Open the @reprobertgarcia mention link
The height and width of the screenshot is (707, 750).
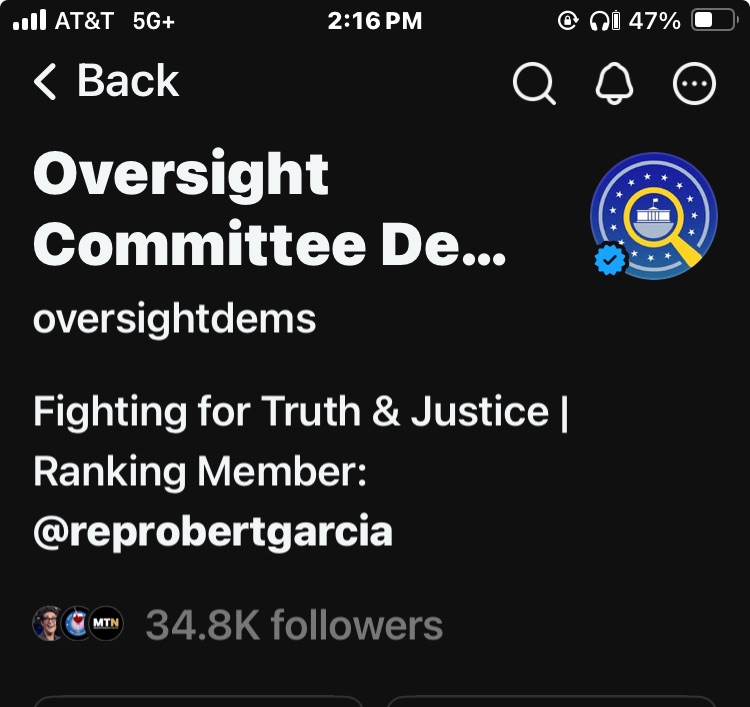[212, 531]
